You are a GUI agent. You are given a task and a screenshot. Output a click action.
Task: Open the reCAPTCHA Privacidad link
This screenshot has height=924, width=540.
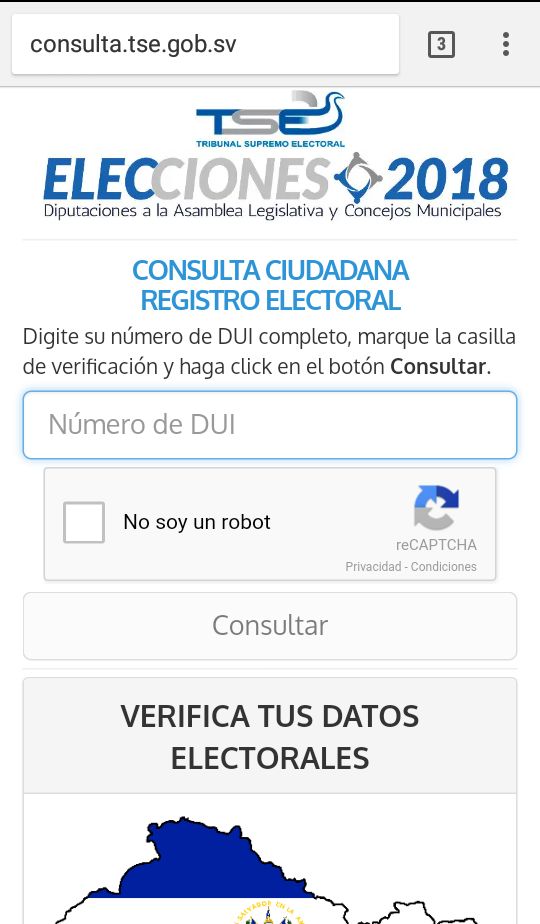tap(373, 567)
